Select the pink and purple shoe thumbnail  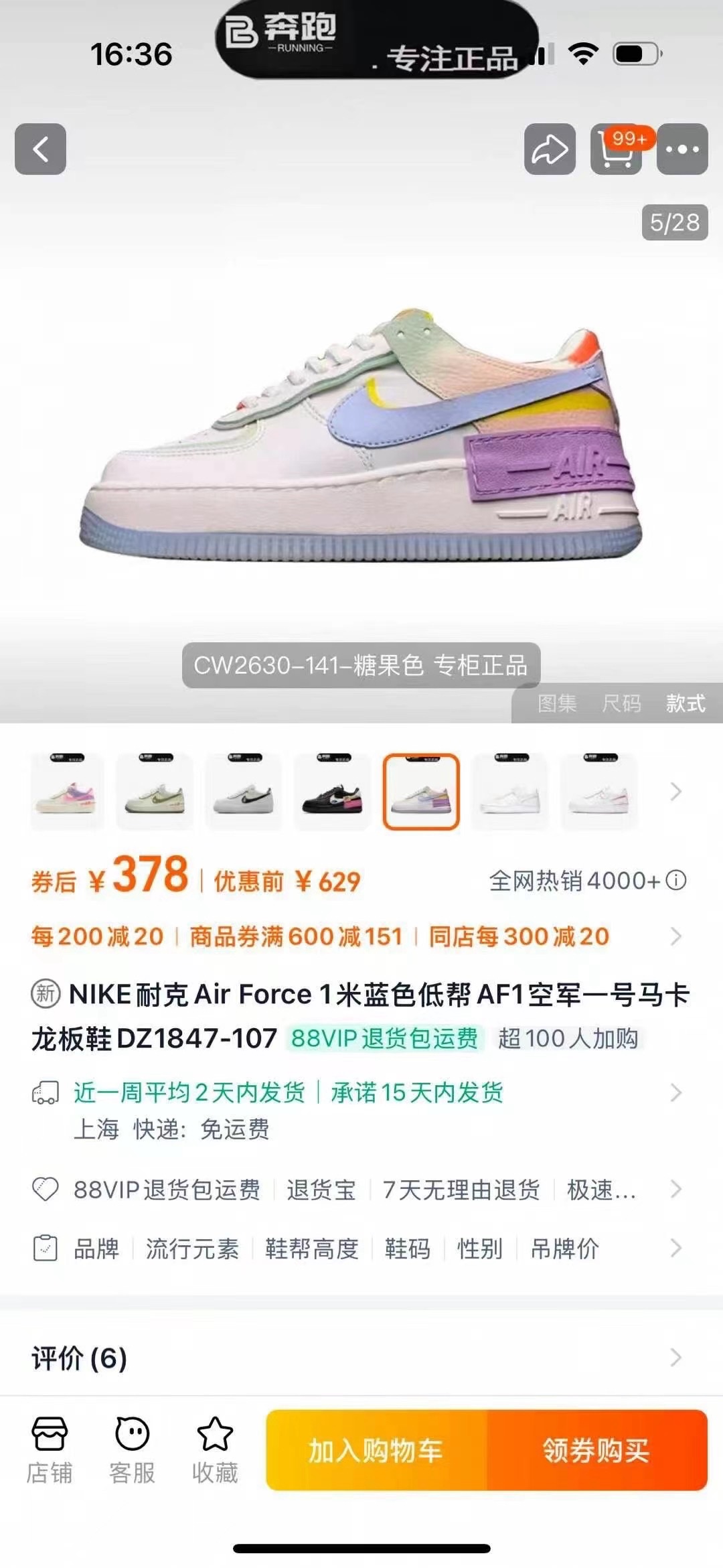[x=67, y=792]
